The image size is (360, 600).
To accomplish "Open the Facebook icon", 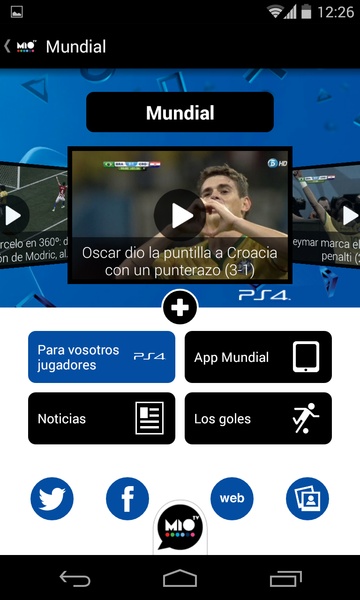I will [127, 499].
